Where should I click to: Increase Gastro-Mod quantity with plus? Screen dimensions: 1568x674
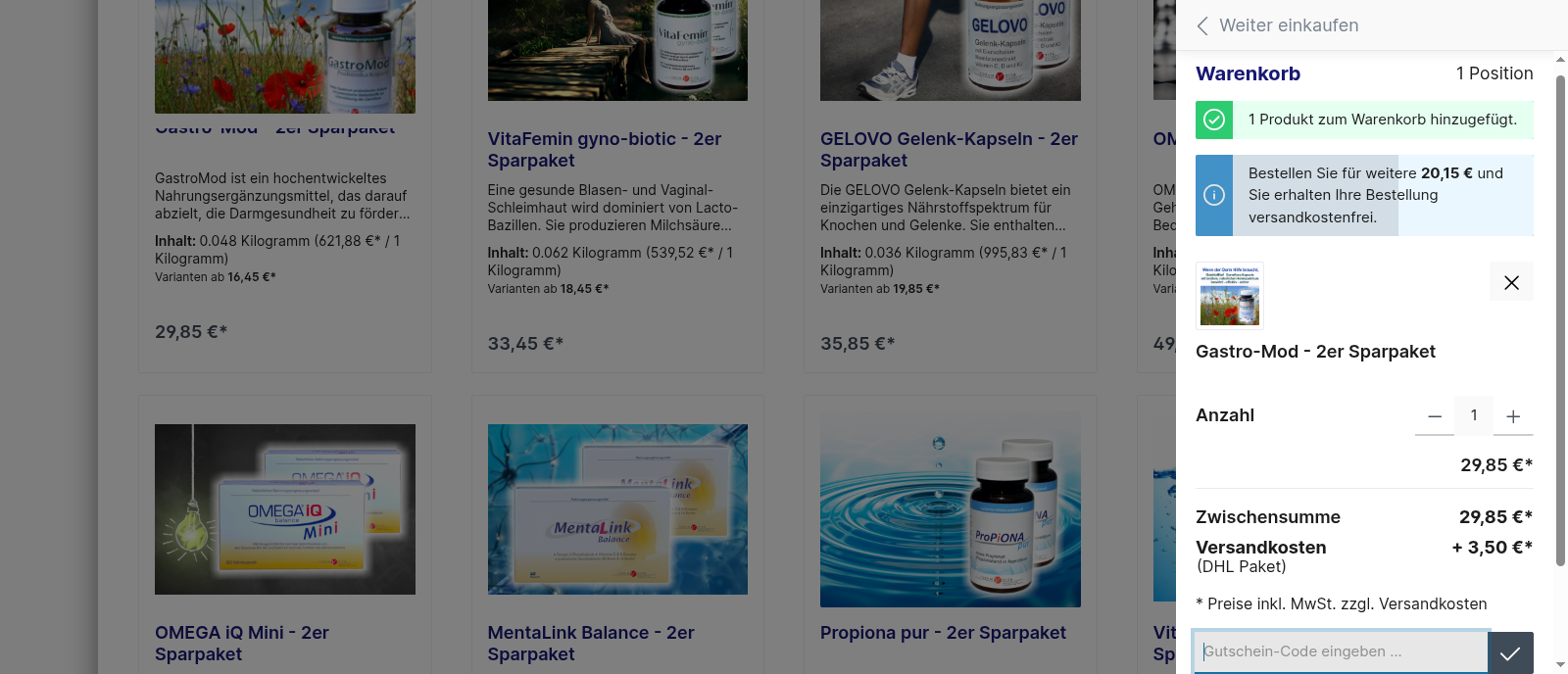(1513, 416)
